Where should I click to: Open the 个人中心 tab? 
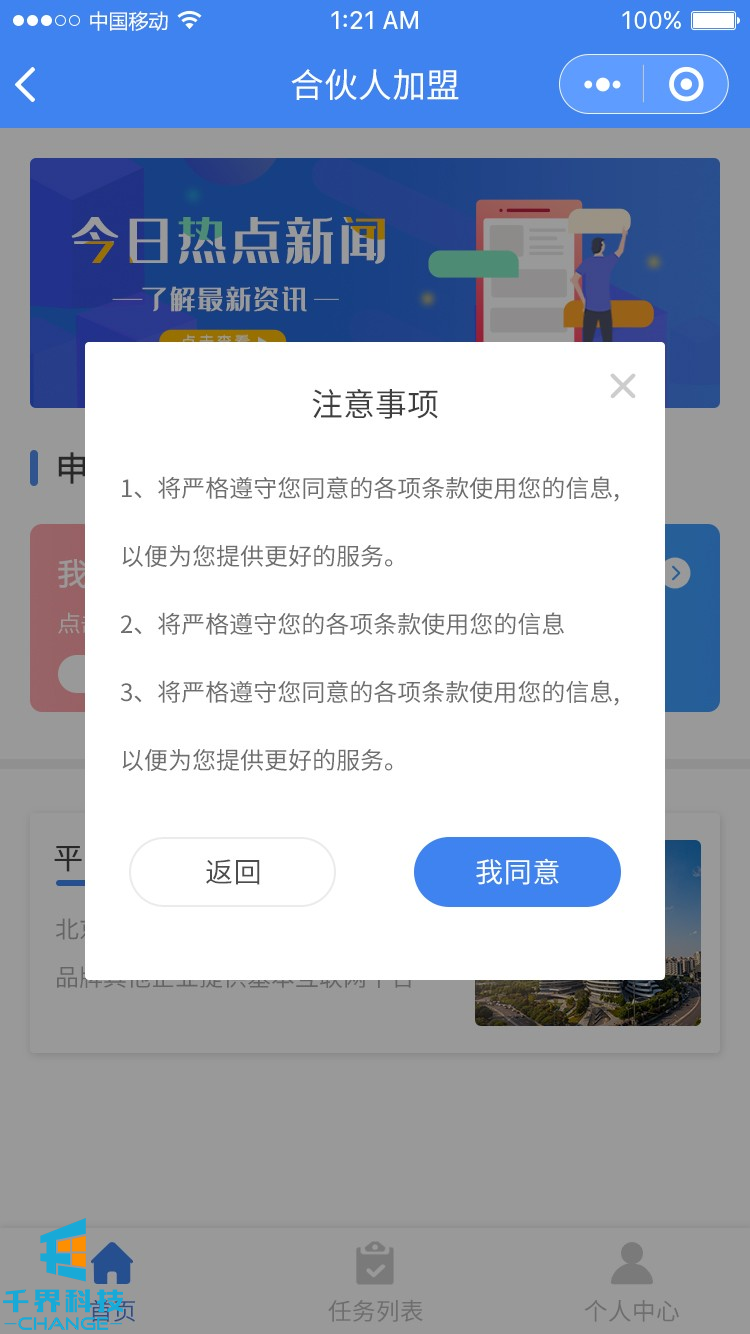tap(631, 1282)
